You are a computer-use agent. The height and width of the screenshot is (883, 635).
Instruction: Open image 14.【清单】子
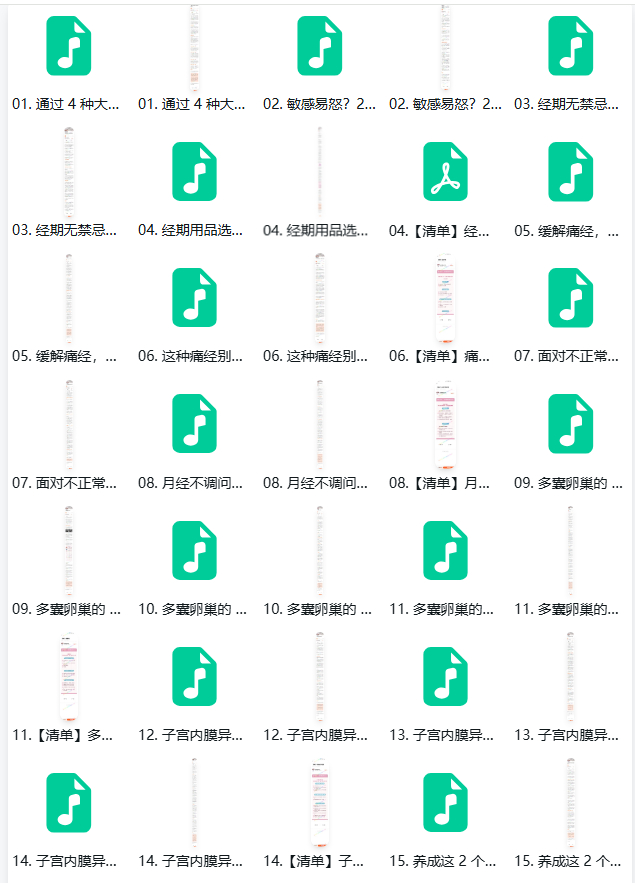320,803
